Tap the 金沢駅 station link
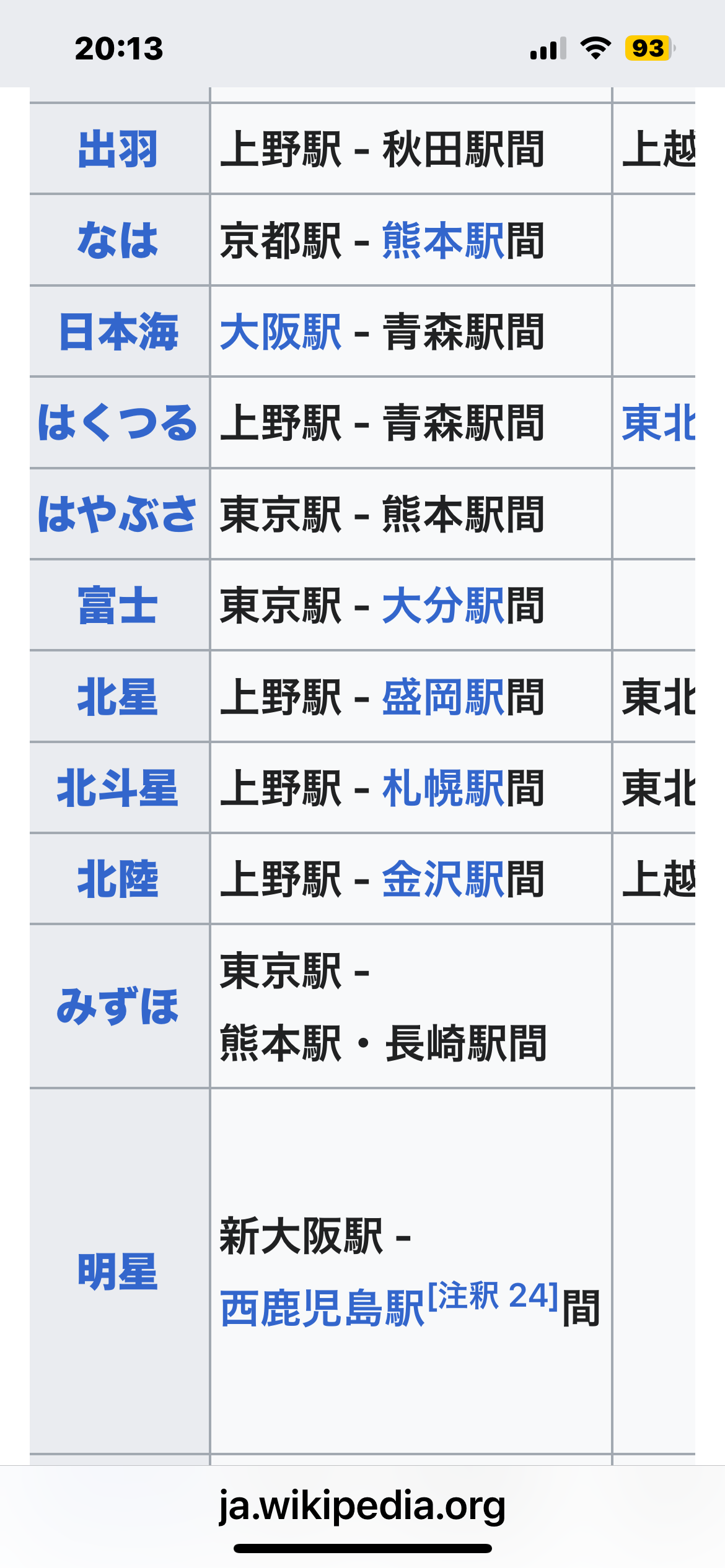 (x=443, y=879)
